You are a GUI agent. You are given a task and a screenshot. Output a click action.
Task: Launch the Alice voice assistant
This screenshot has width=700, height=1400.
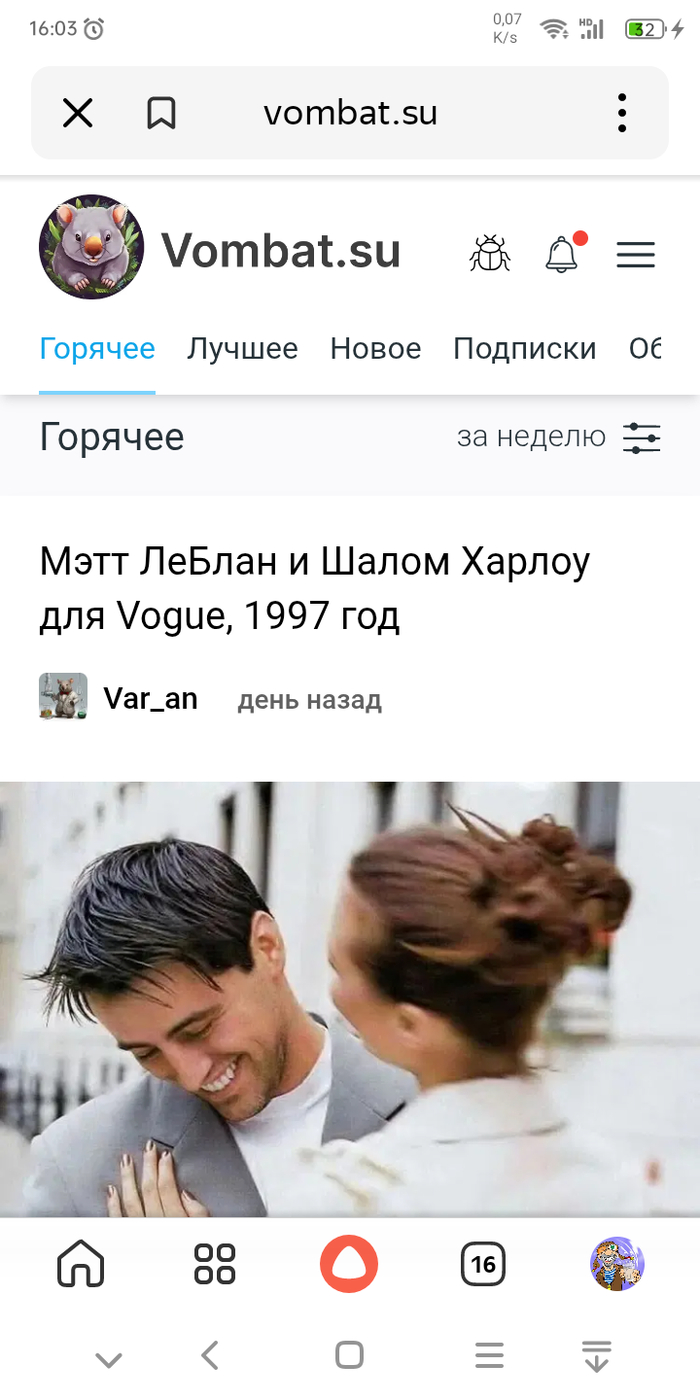coord(349,1264)
